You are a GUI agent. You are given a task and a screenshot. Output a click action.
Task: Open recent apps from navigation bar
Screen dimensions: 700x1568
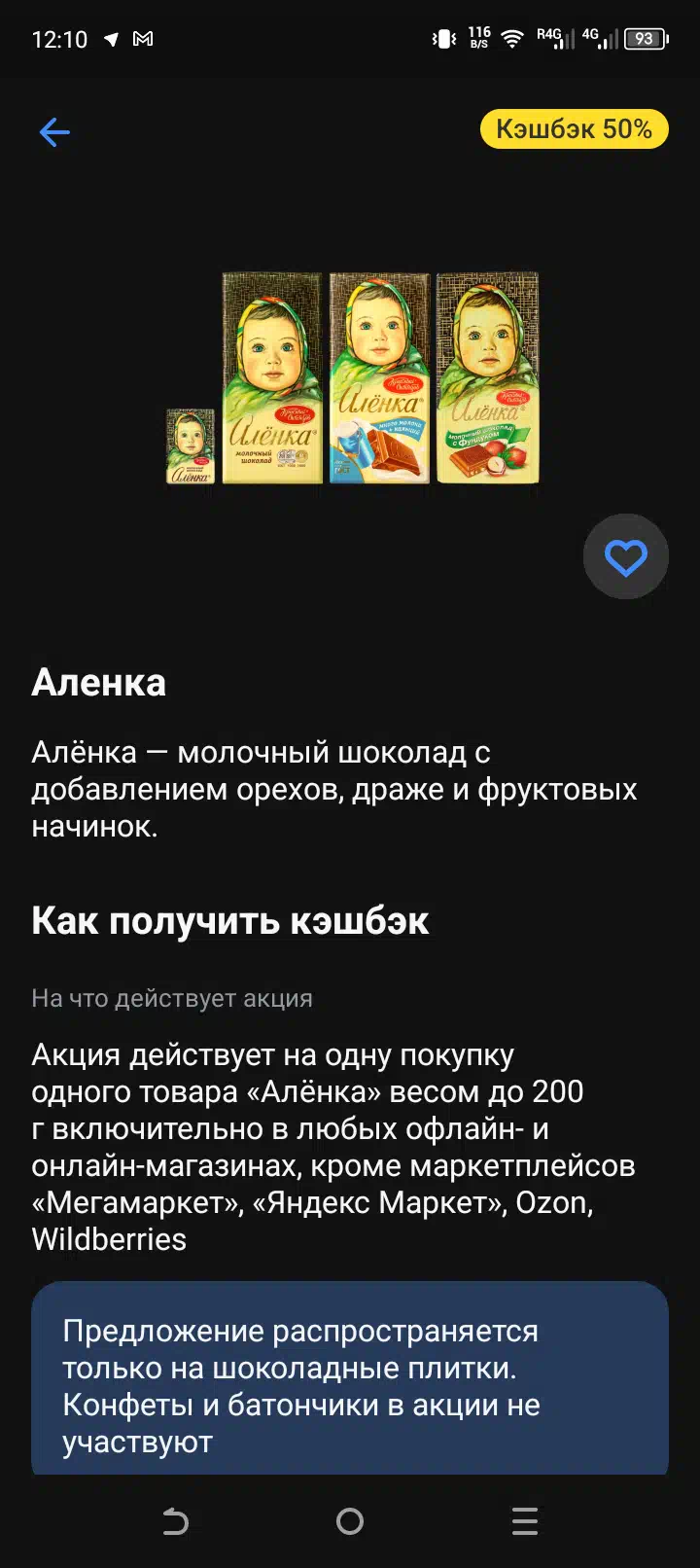(x=525, y=1521)
